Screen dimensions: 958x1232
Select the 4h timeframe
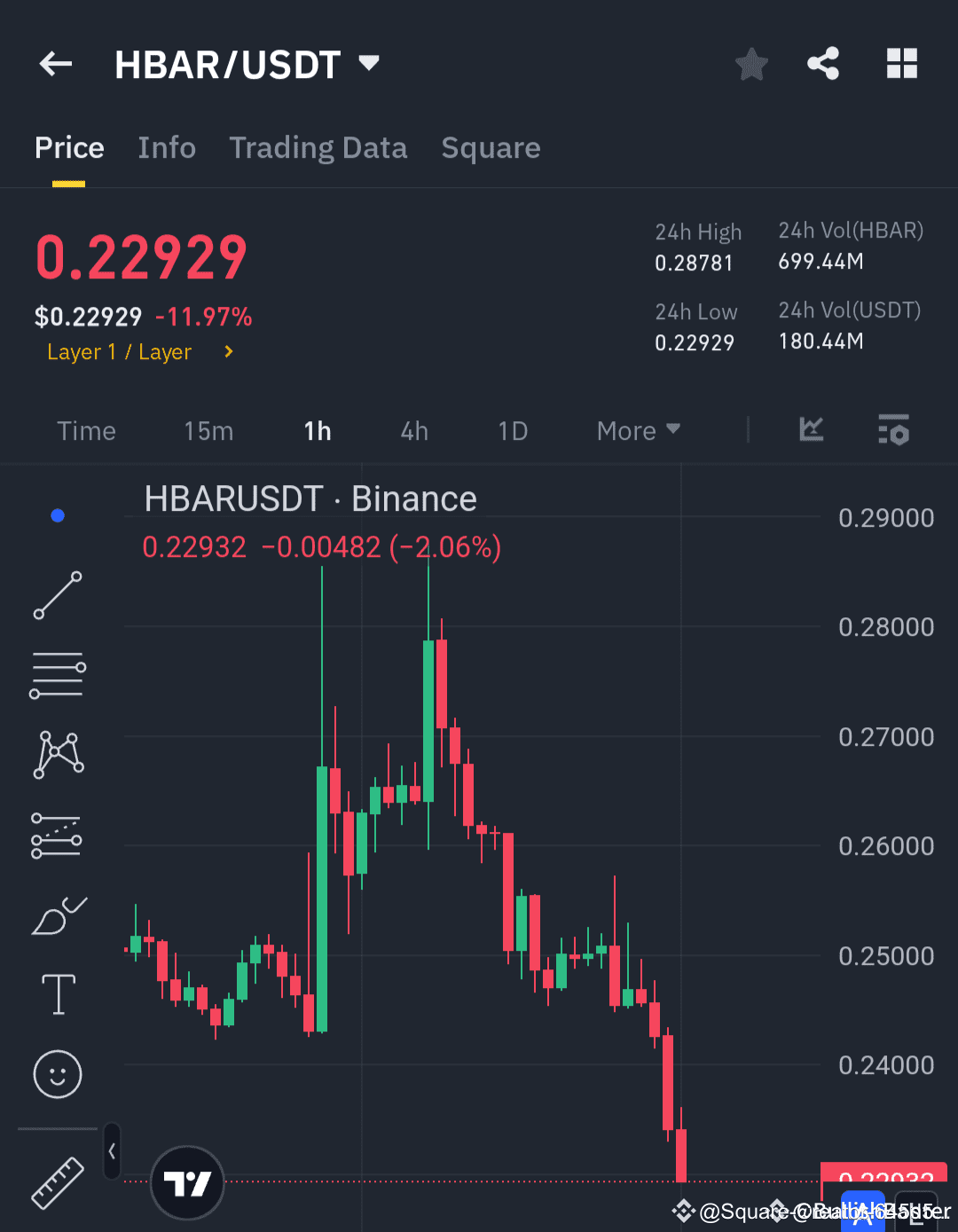coord(413,430)
